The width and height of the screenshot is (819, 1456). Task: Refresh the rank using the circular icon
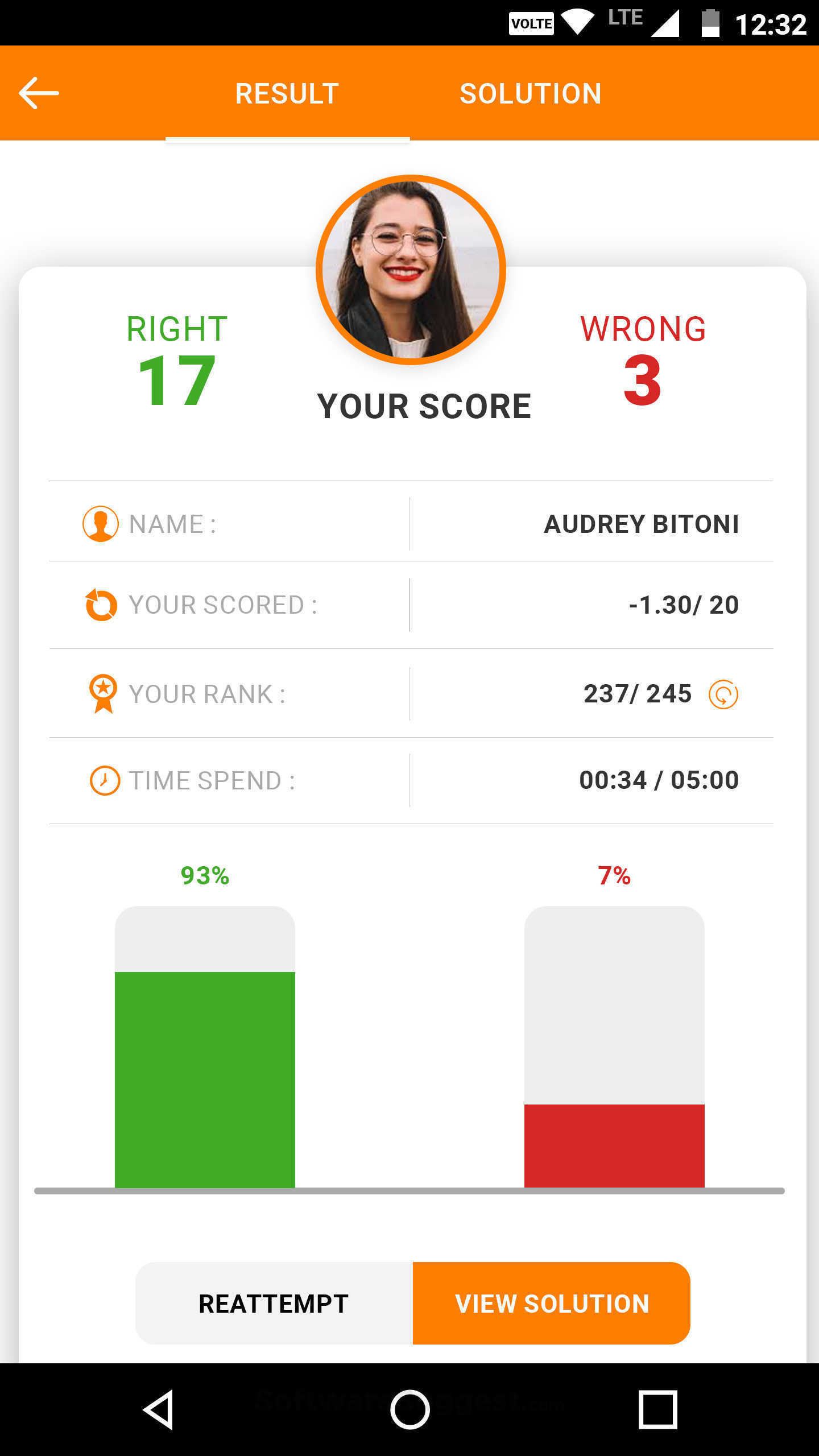click(x=723, y=694)
